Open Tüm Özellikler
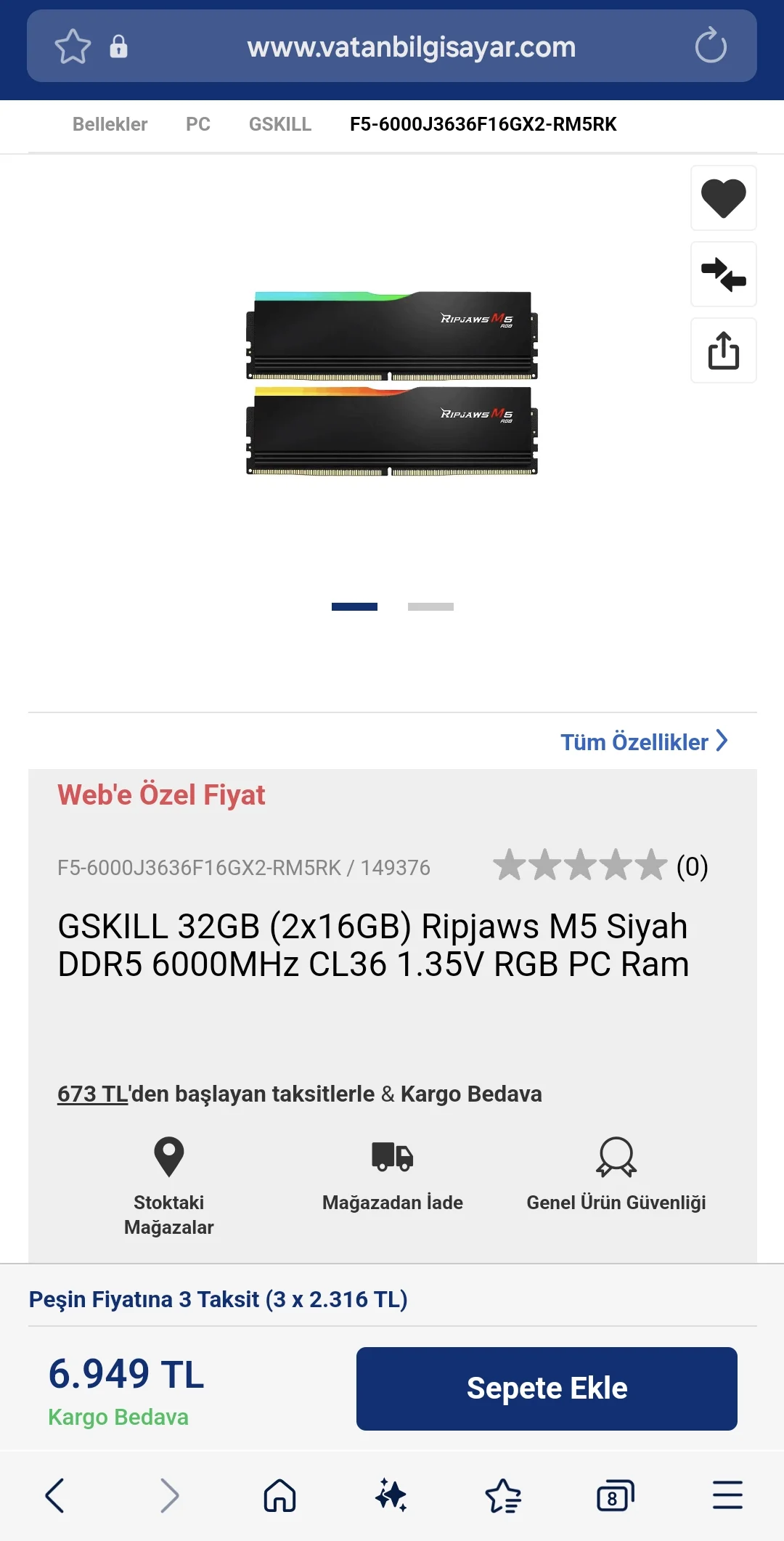This screenshot has width=784, height=1541. pos(643,741)
